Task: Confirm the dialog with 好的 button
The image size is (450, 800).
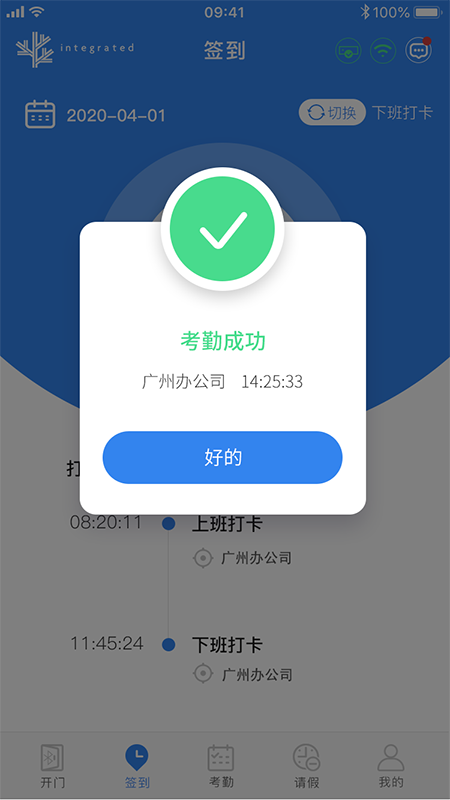Action: point(222,458)
